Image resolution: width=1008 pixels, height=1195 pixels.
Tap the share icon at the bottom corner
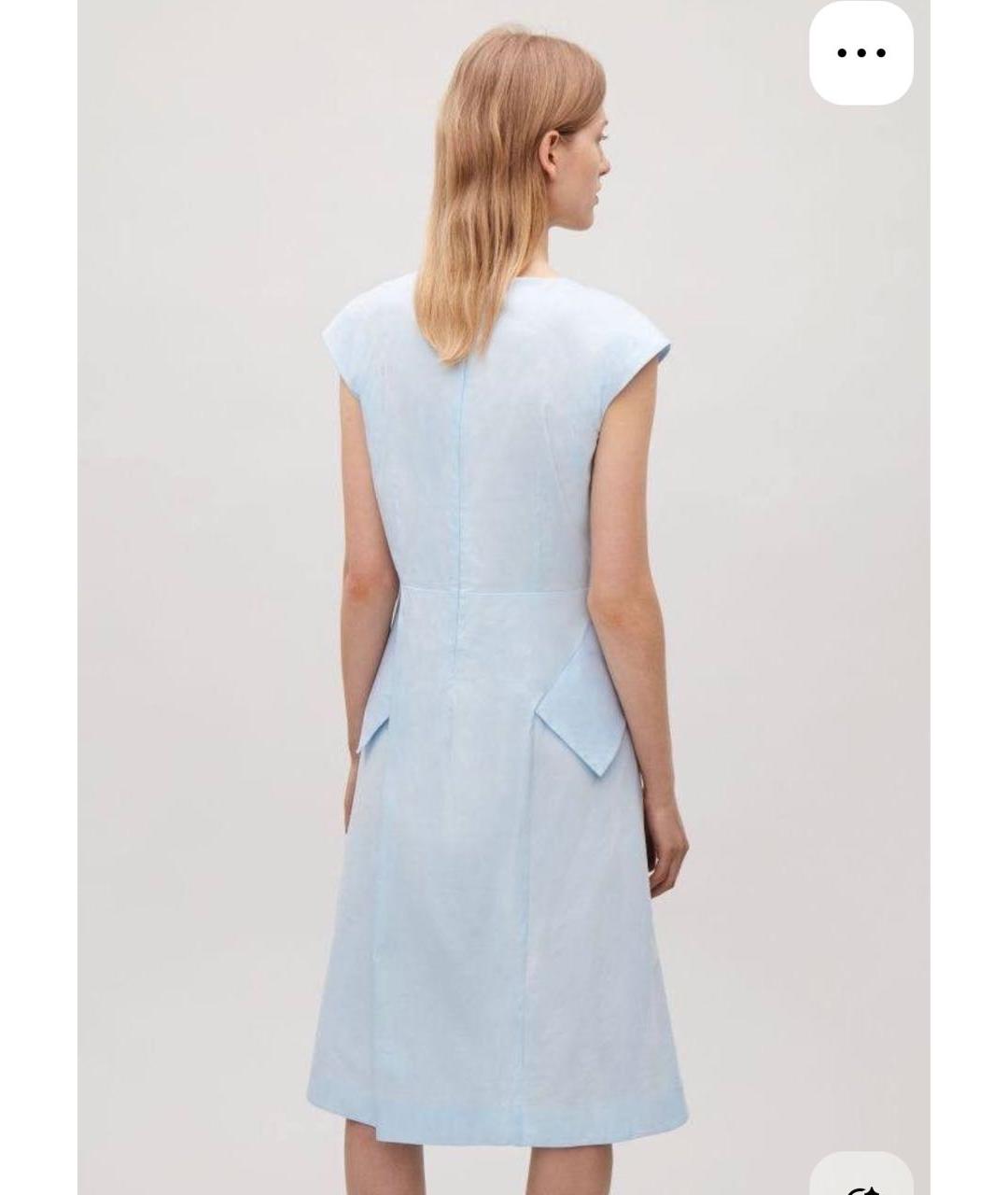tap(861, 1181)
